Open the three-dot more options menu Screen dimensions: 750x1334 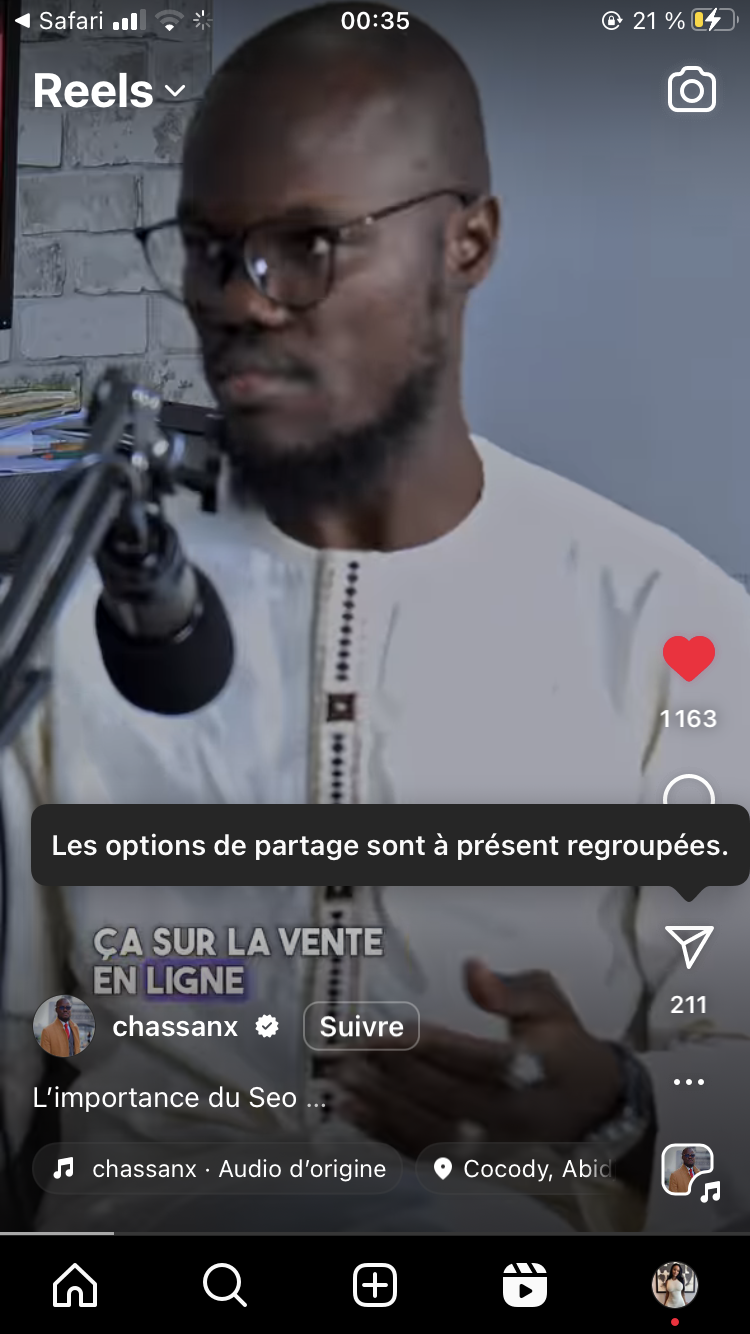click(689, 1082)
